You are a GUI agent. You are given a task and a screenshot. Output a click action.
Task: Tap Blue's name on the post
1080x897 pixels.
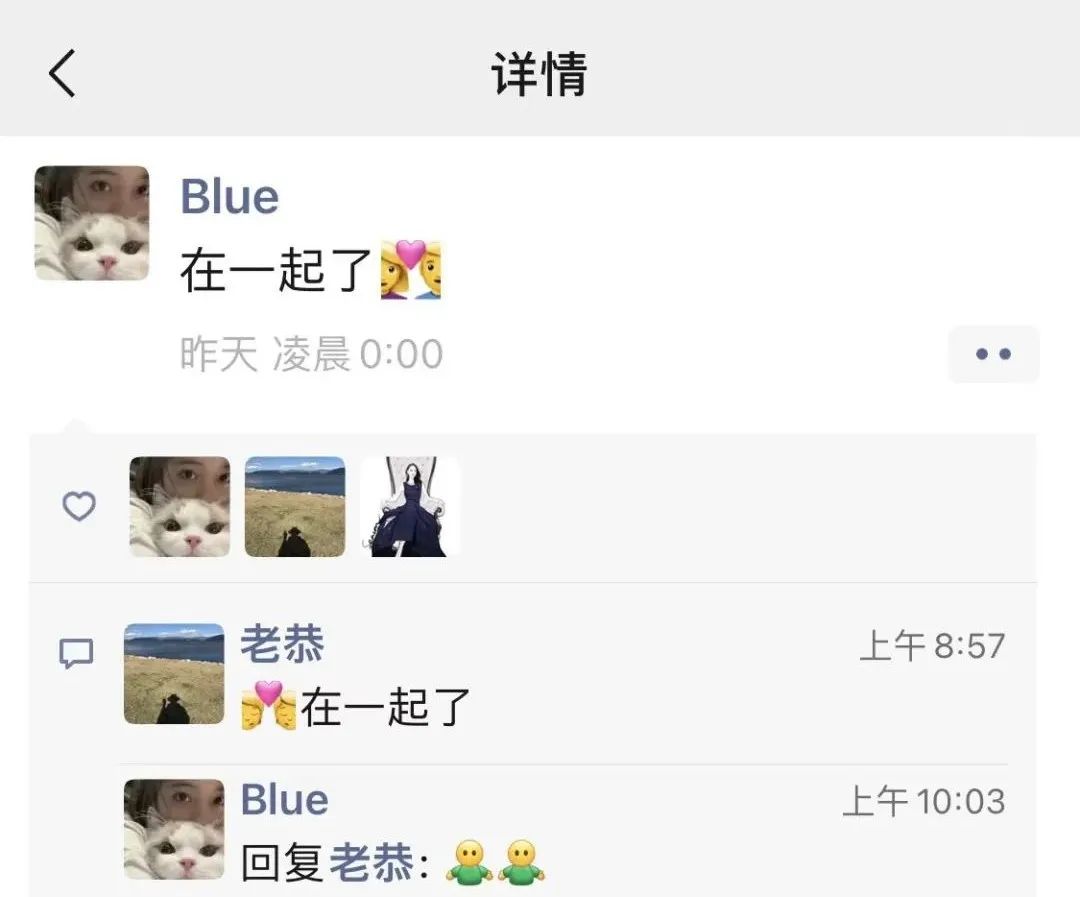point(229,196)
